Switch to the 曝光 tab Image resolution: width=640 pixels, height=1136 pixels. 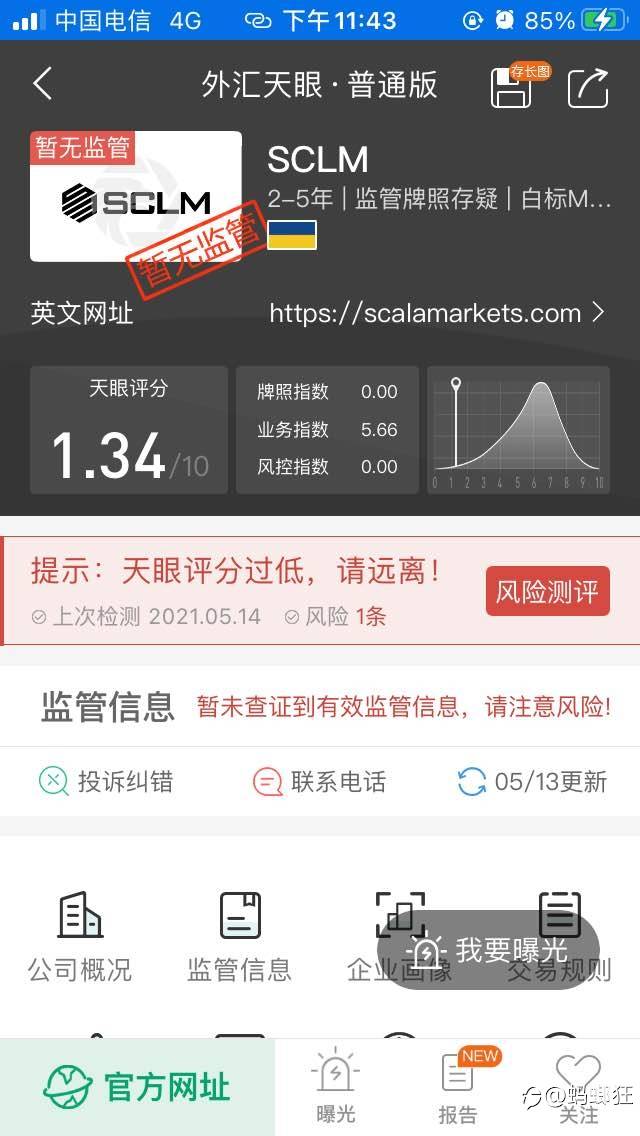[x=335, y=1088]
